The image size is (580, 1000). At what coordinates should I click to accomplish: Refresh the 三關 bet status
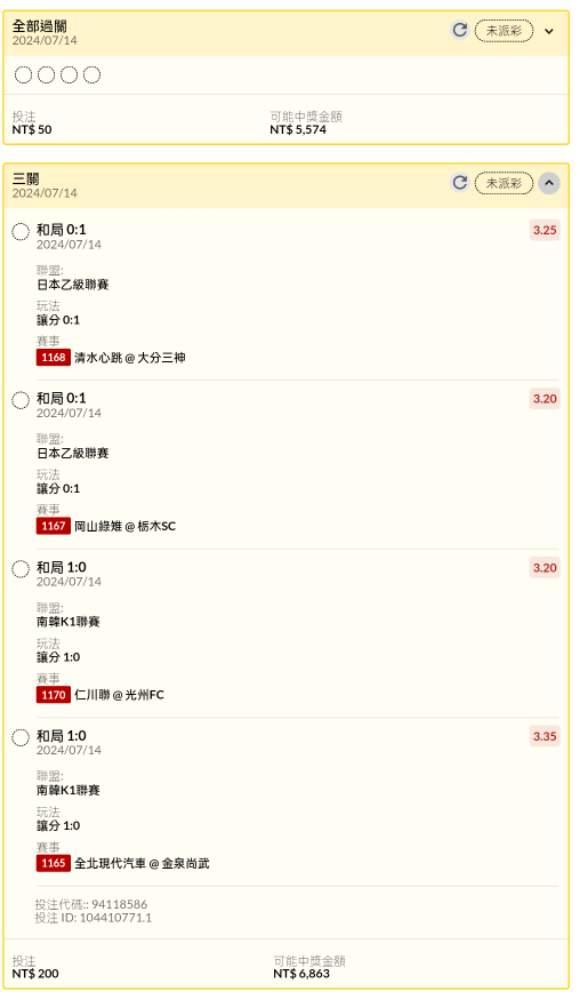(459, 182)
